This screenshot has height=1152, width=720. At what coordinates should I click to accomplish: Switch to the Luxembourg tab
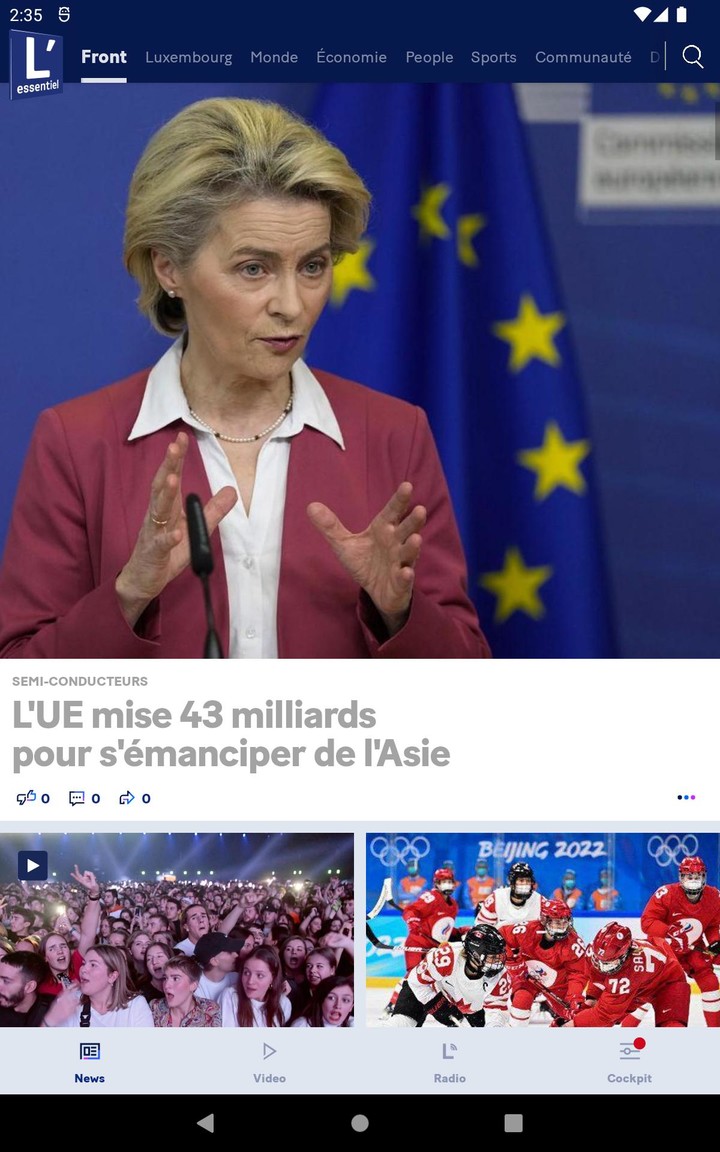[188, 57]
